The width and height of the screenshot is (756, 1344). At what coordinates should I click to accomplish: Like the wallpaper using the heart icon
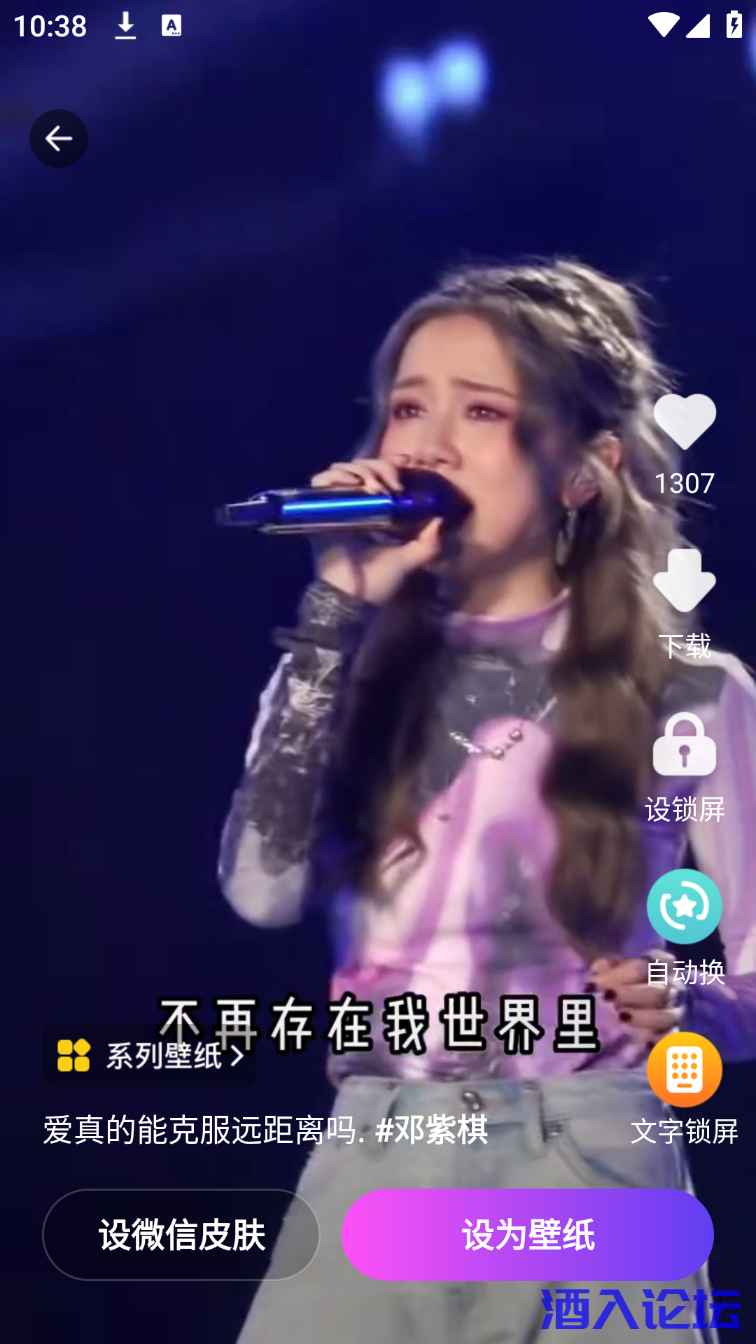(x=684, y=420)
